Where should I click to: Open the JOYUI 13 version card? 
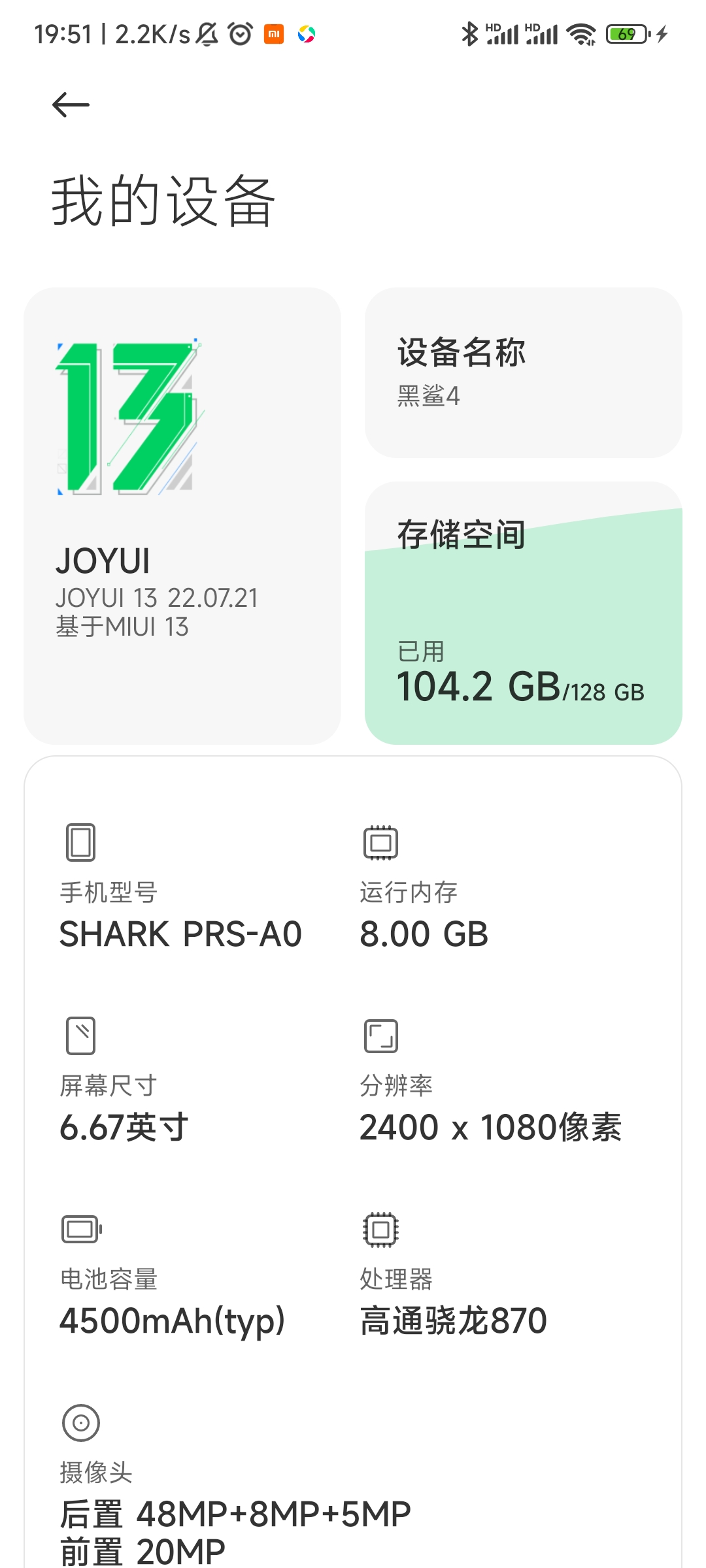click(182, 515)
